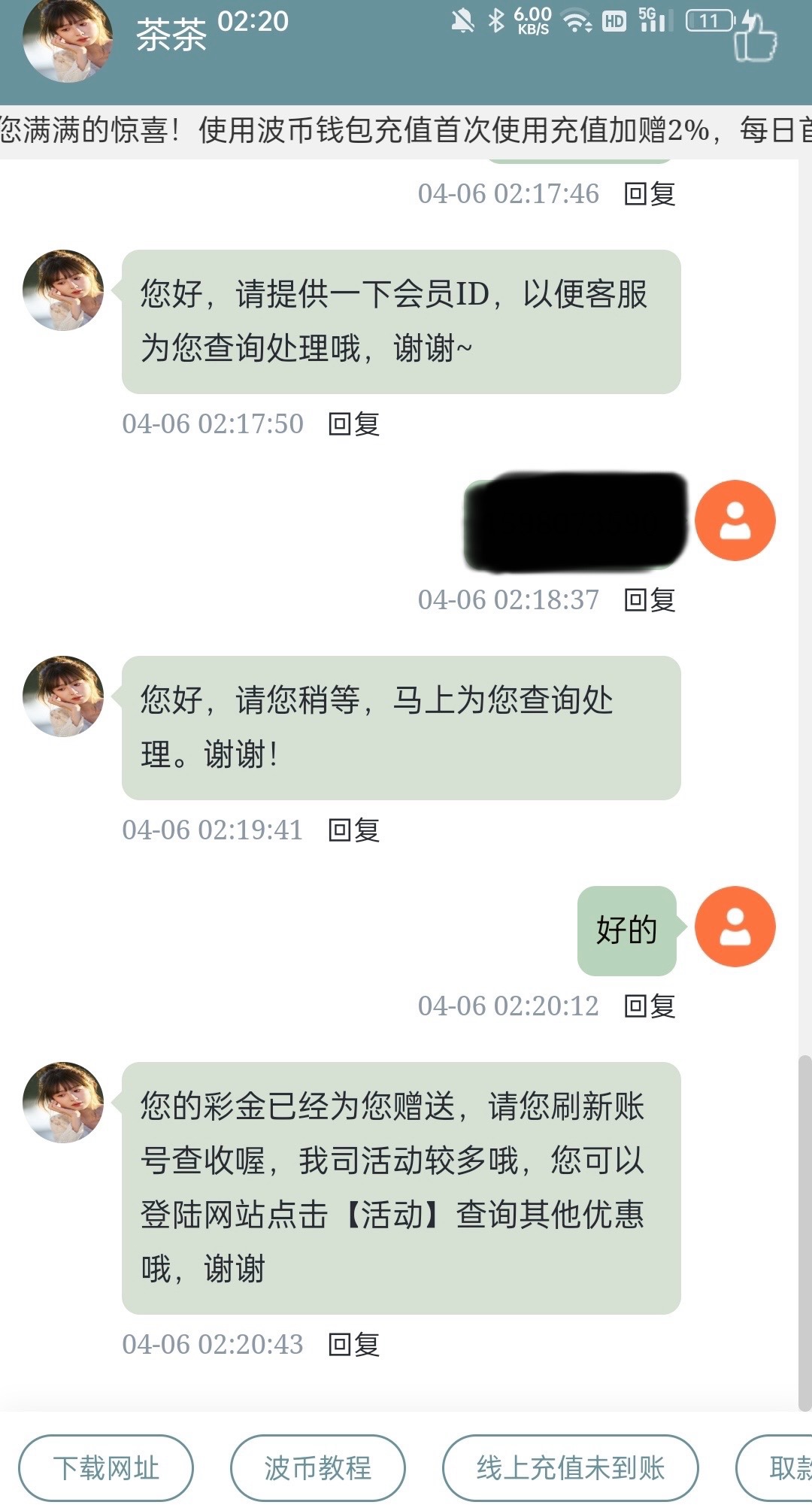Tap 回复 under the 02:19:41 message

coord(354,830)
